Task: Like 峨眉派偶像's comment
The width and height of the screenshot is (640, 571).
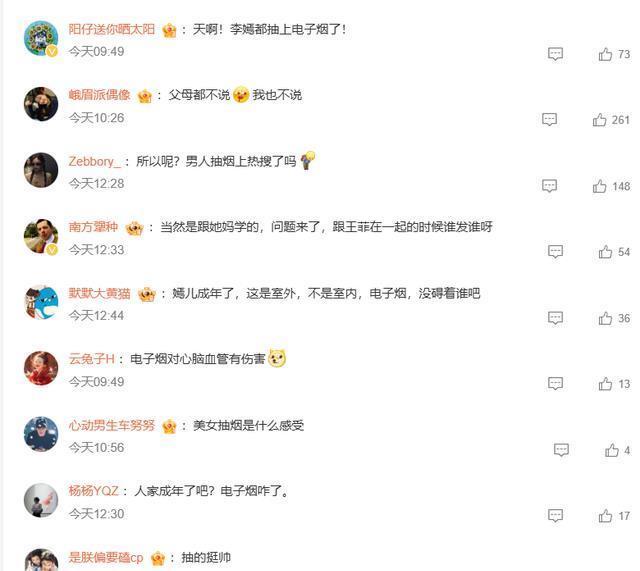Action: coord(600,120)
